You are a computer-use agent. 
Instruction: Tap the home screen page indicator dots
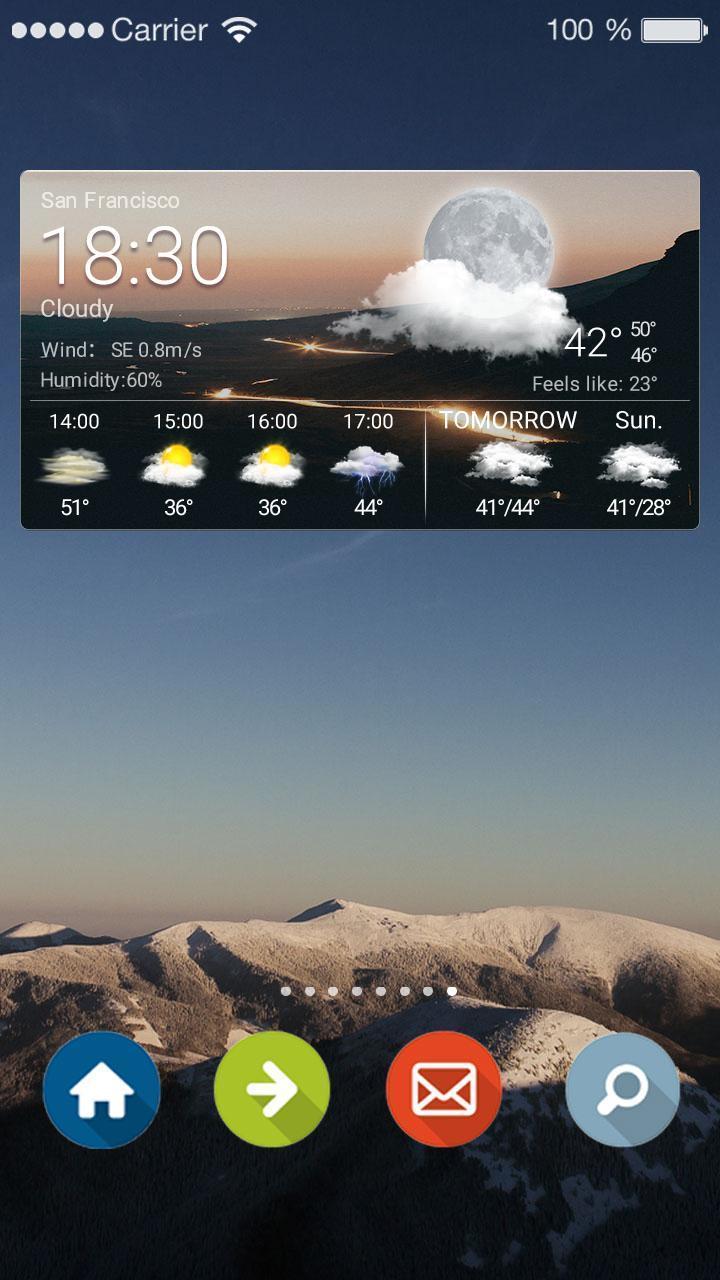click(x=369, y=991)
